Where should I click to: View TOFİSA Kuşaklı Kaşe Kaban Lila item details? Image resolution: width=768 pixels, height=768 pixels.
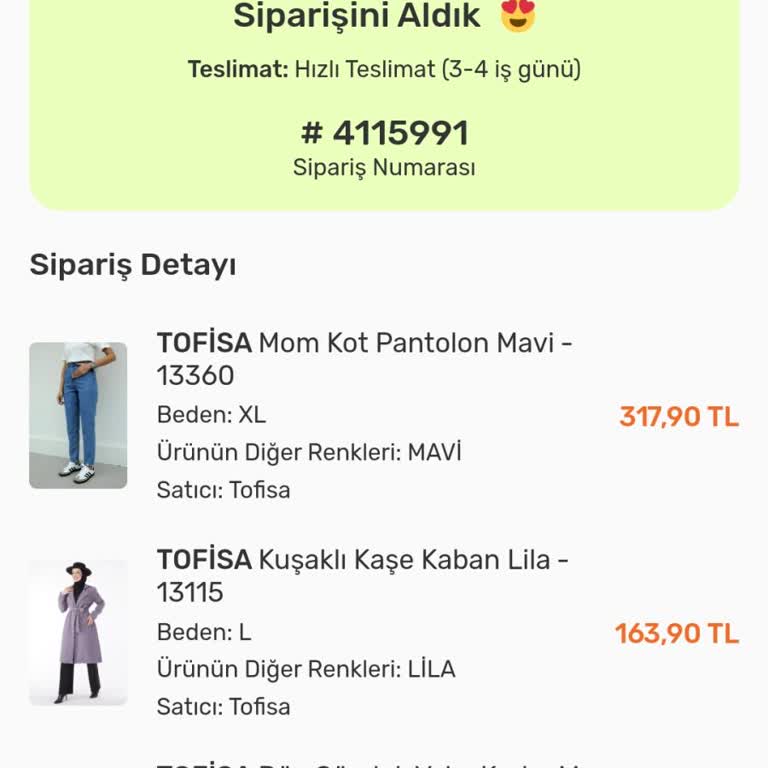coord(362,576)
